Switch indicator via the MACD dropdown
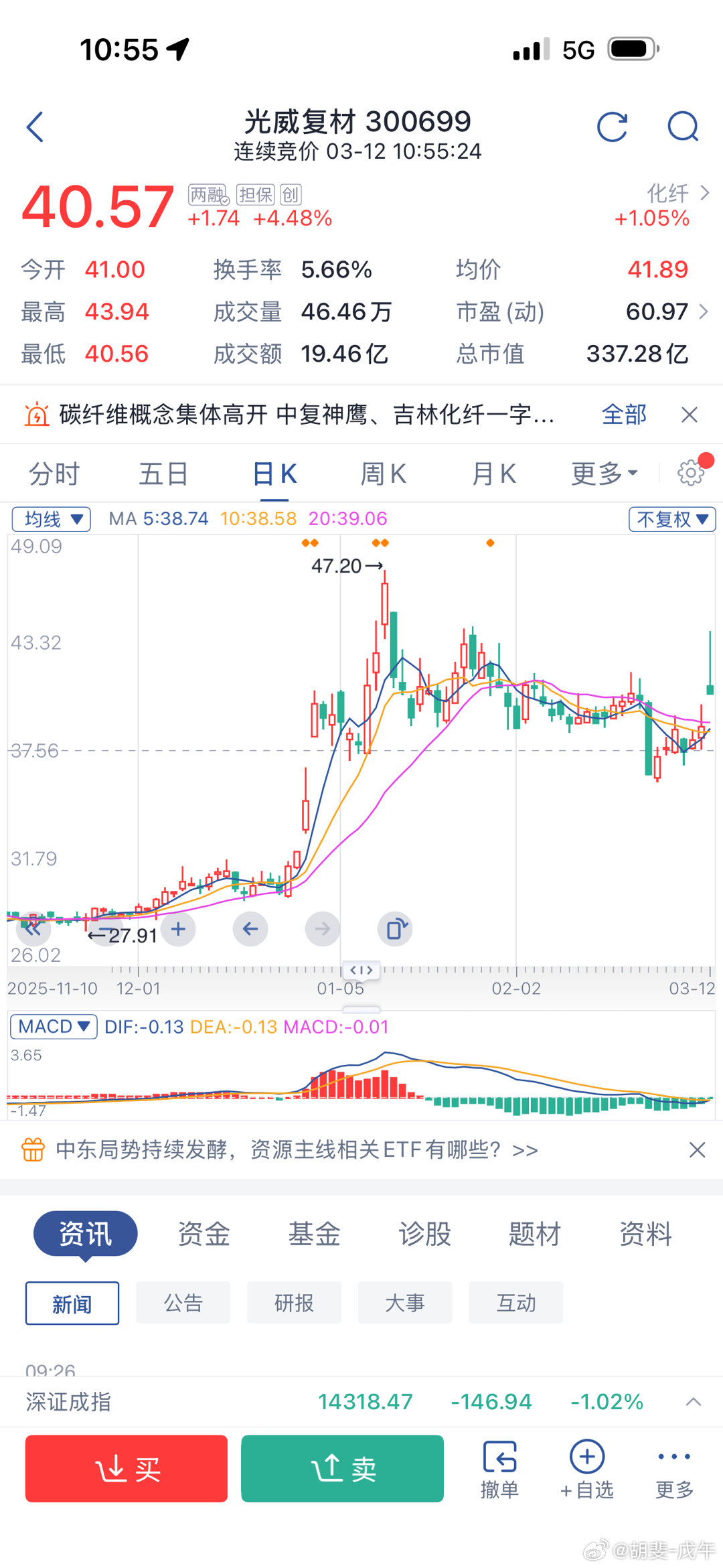This screenshot has height=1568, width=723. pos(53,1026)
